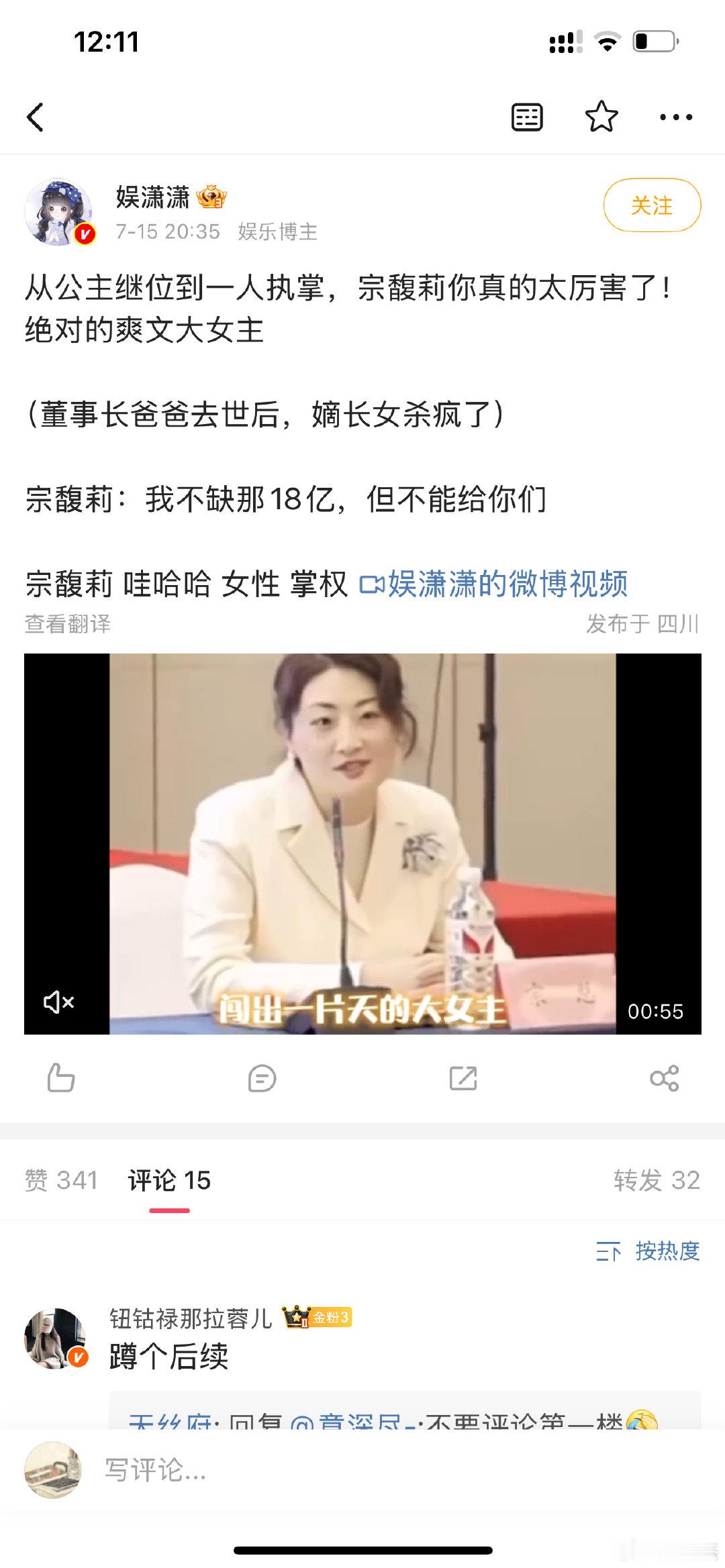Open the three-dot overflow menu
The height and width of the screenshot is (1568, 725).
point(675,117)
